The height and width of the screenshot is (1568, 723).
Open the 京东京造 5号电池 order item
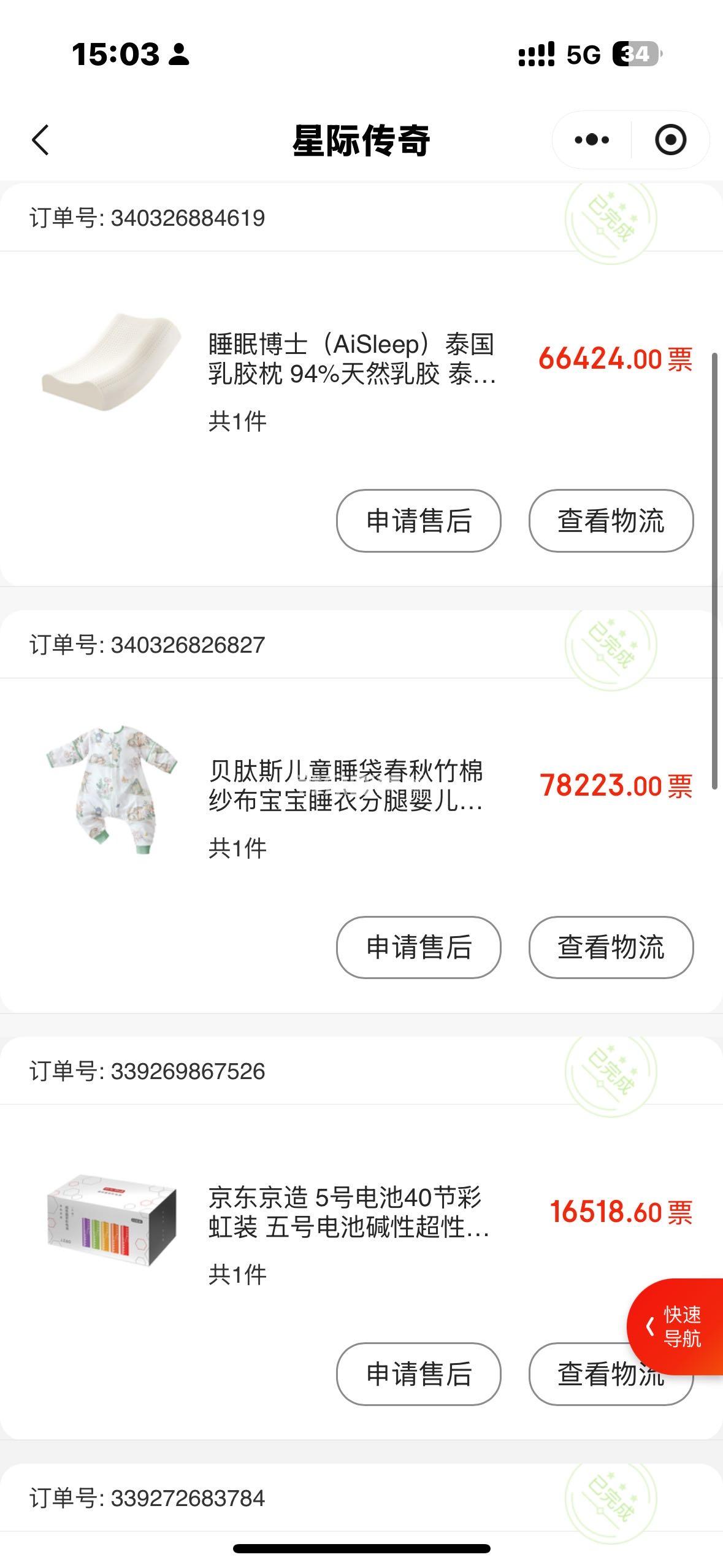348,1212
